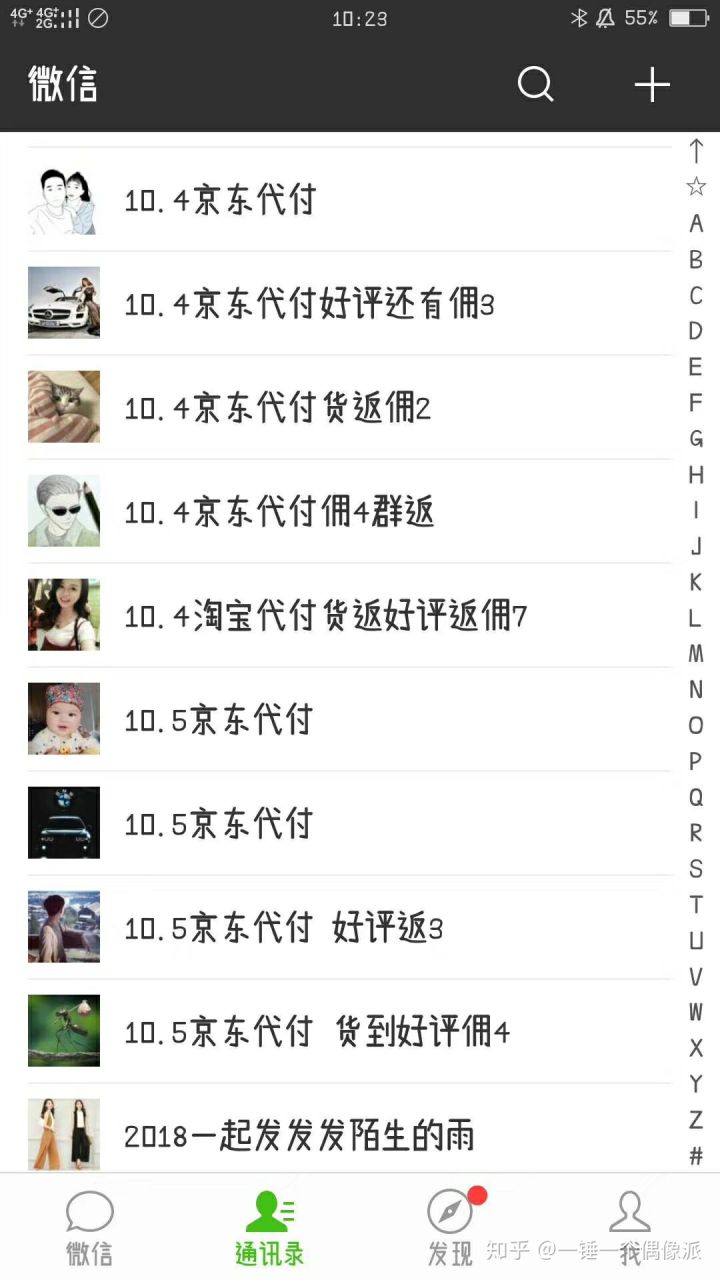
Task: Jump to letter A in the index
Action: pos(696,223)
